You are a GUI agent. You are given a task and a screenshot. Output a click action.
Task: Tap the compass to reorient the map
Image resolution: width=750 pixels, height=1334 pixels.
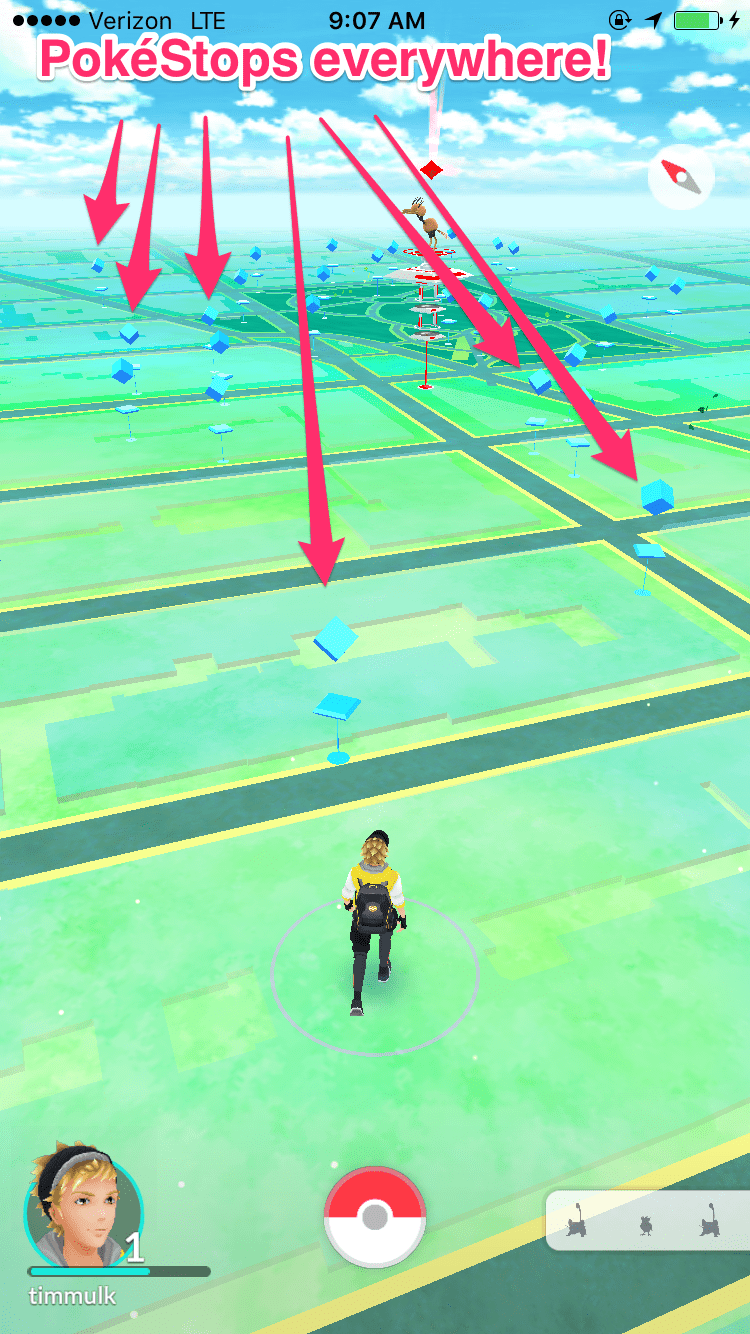[x=681, y=179]
